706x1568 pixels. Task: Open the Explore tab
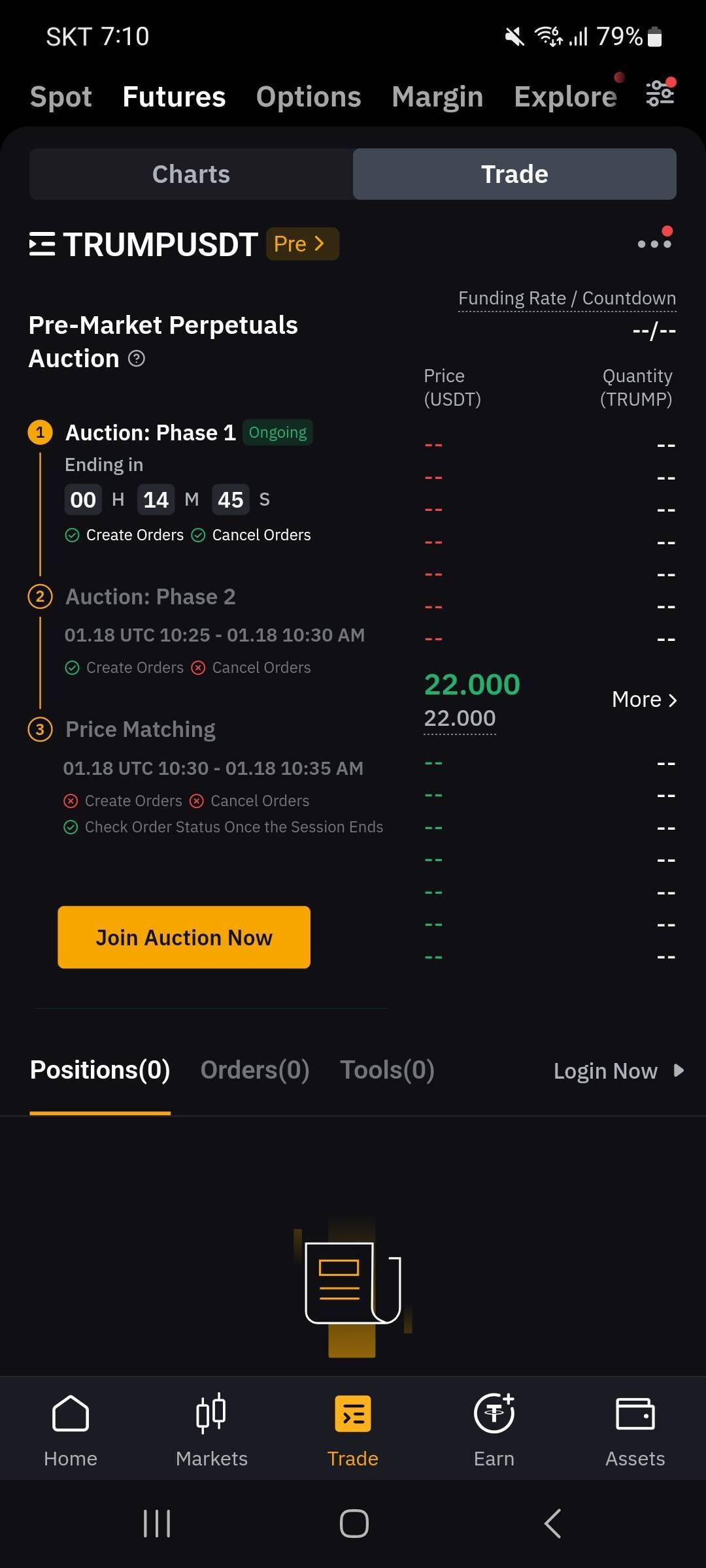click(x=565, y=97)
